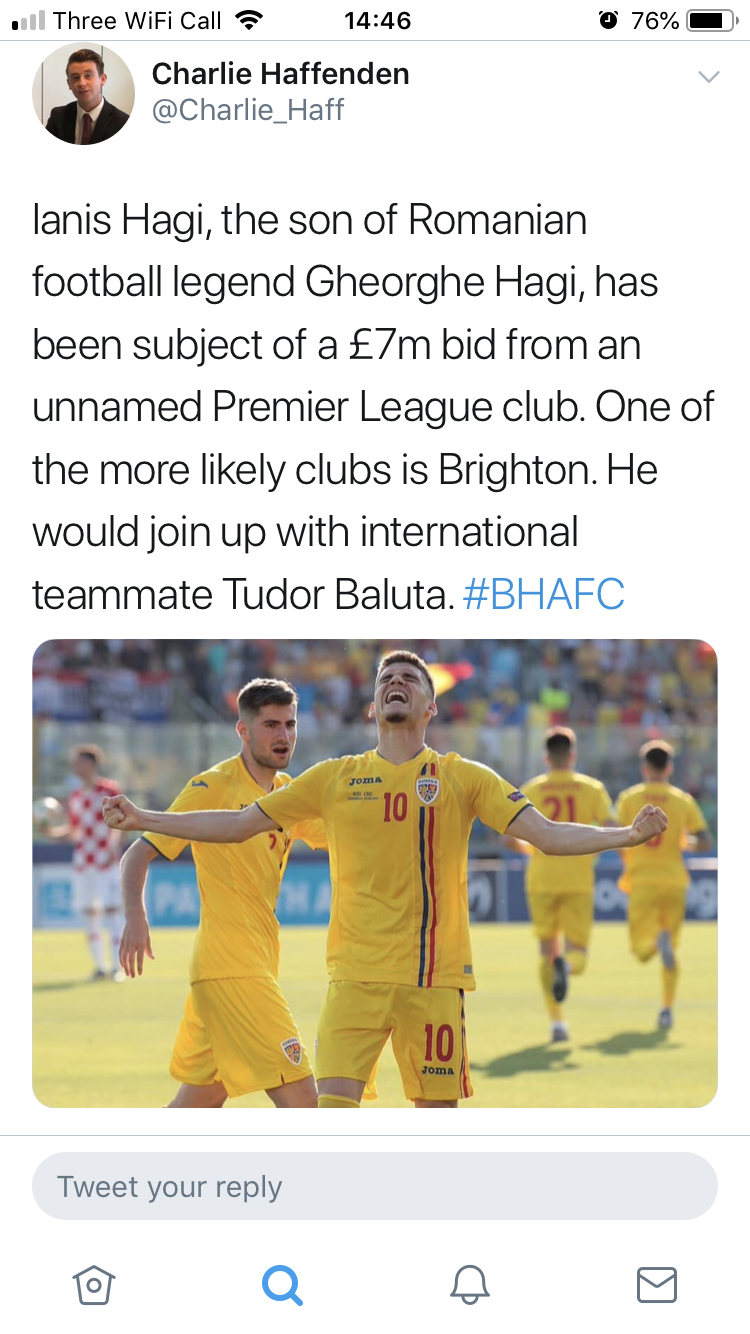750x1334 pixels.
Task: Open the Notifications bell tab
Action: coord(469,1284)
